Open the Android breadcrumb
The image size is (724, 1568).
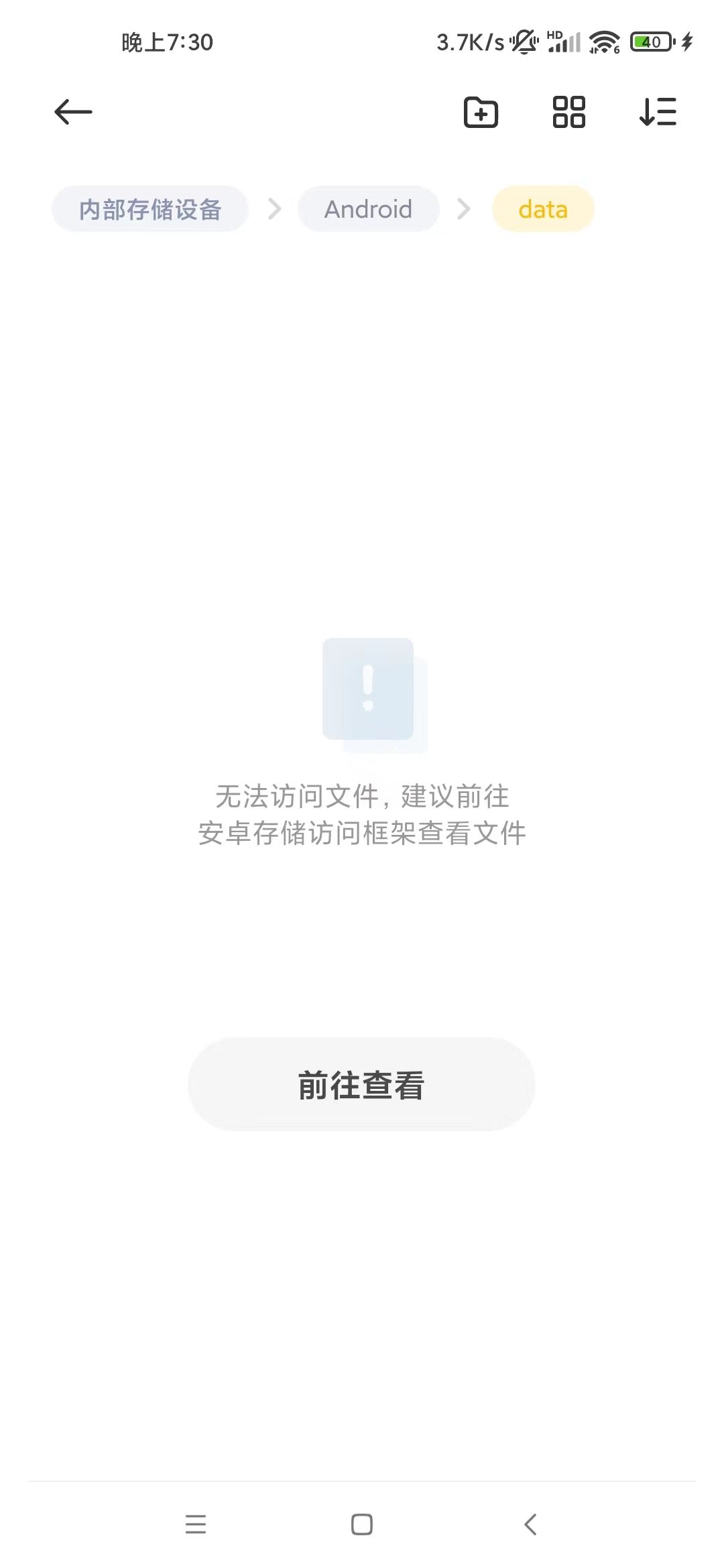(x=368, y=209)
